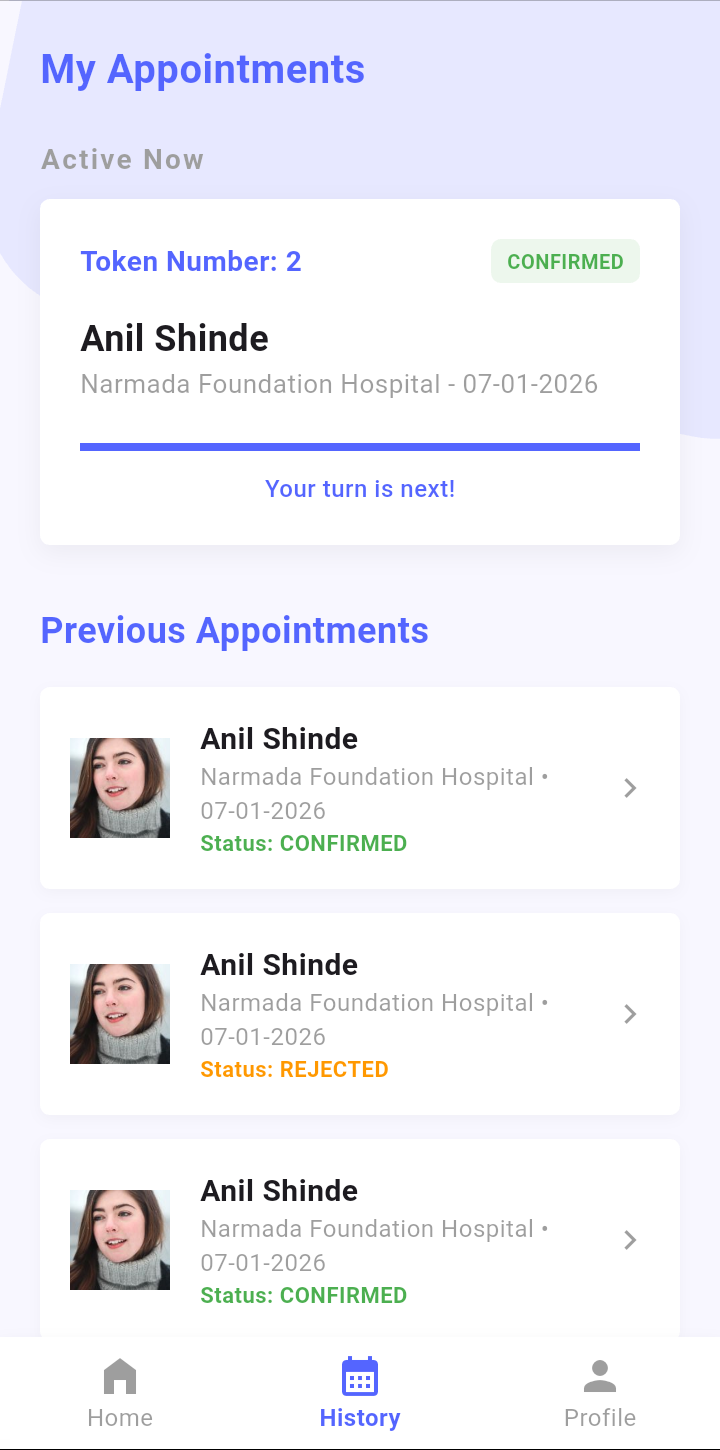Expand the third previous appointment entry

click(360, 1240)
